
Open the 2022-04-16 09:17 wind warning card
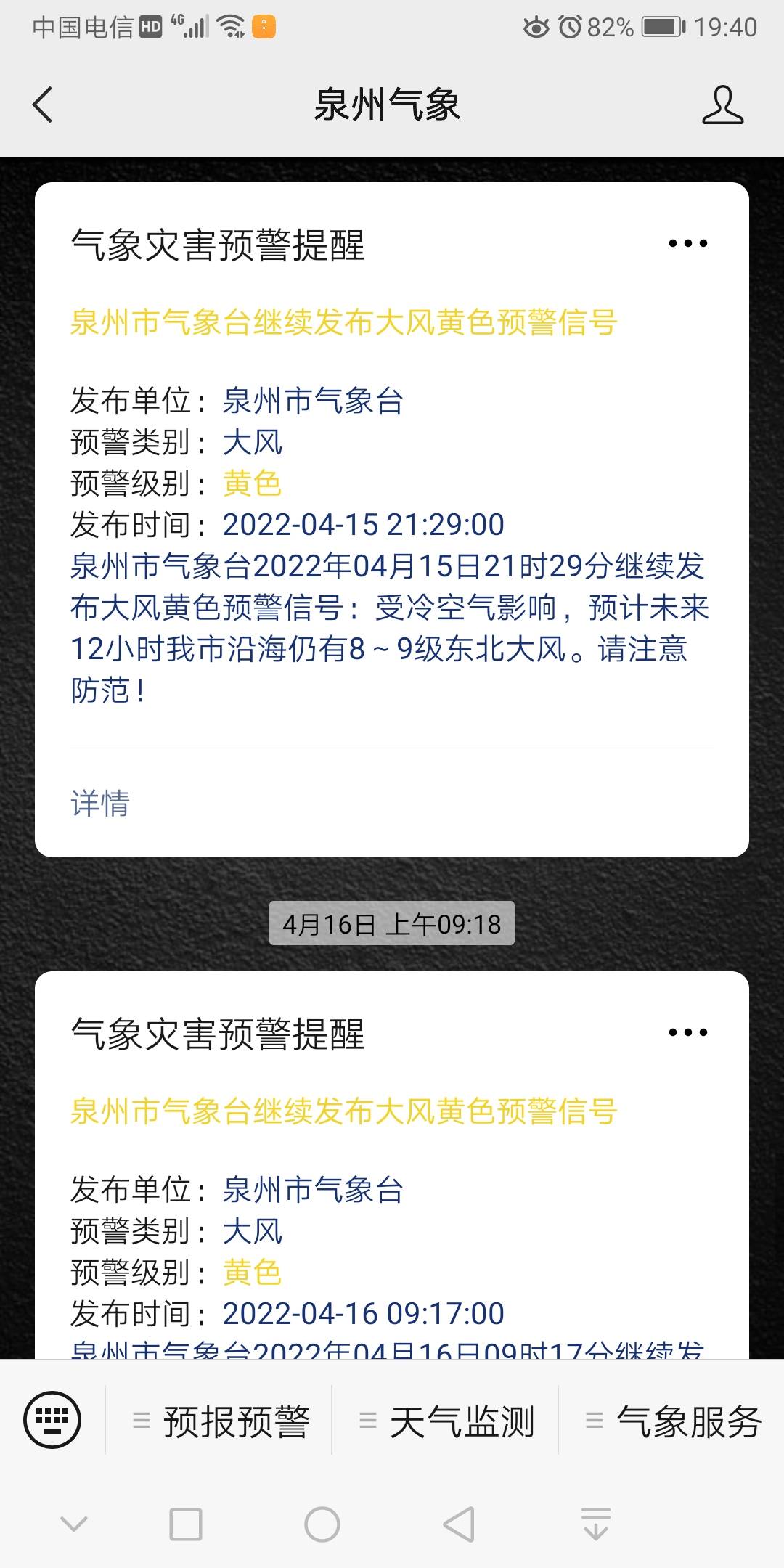[392, 1165]
